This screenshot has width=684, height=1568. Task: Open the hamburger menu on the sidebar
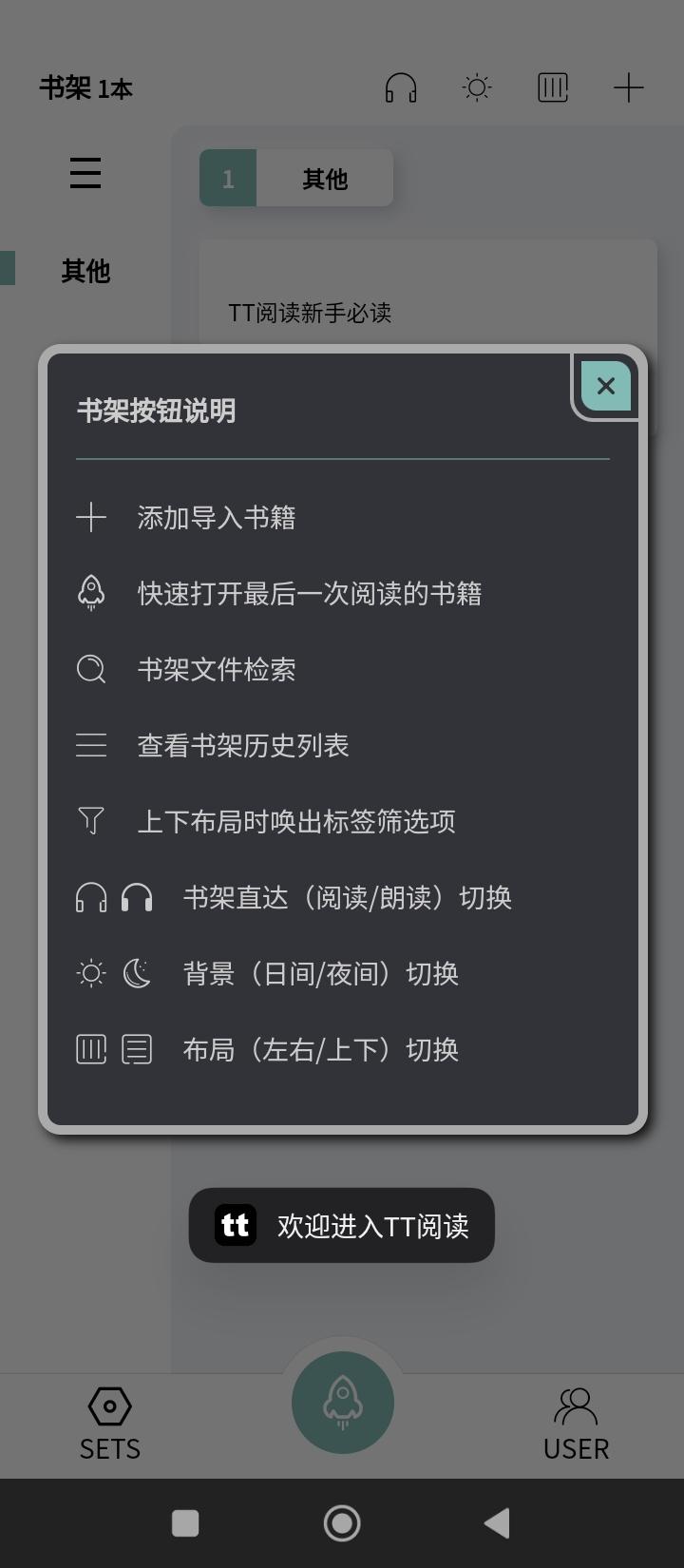click(85, 173)
